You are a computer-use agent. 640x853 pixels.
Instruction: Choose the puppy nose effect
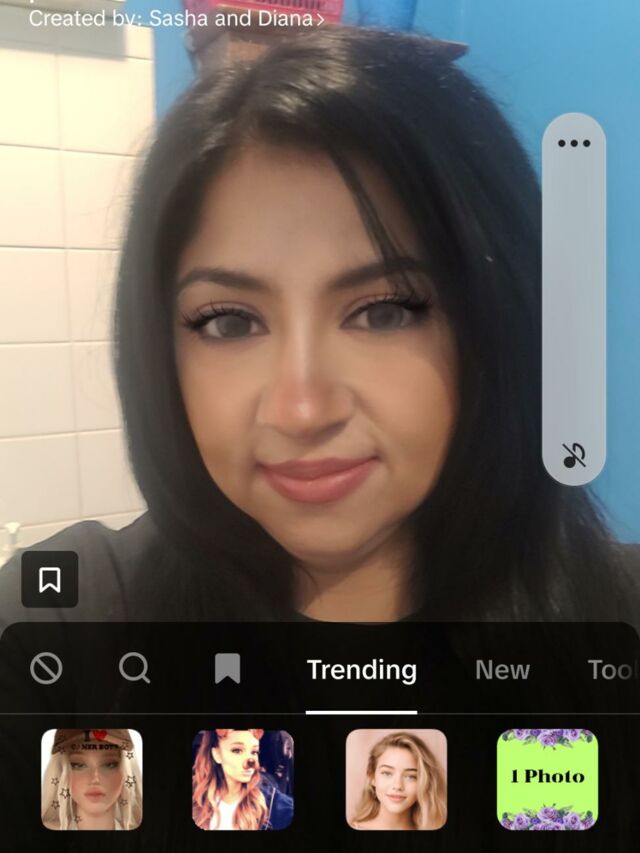(243, 779)
